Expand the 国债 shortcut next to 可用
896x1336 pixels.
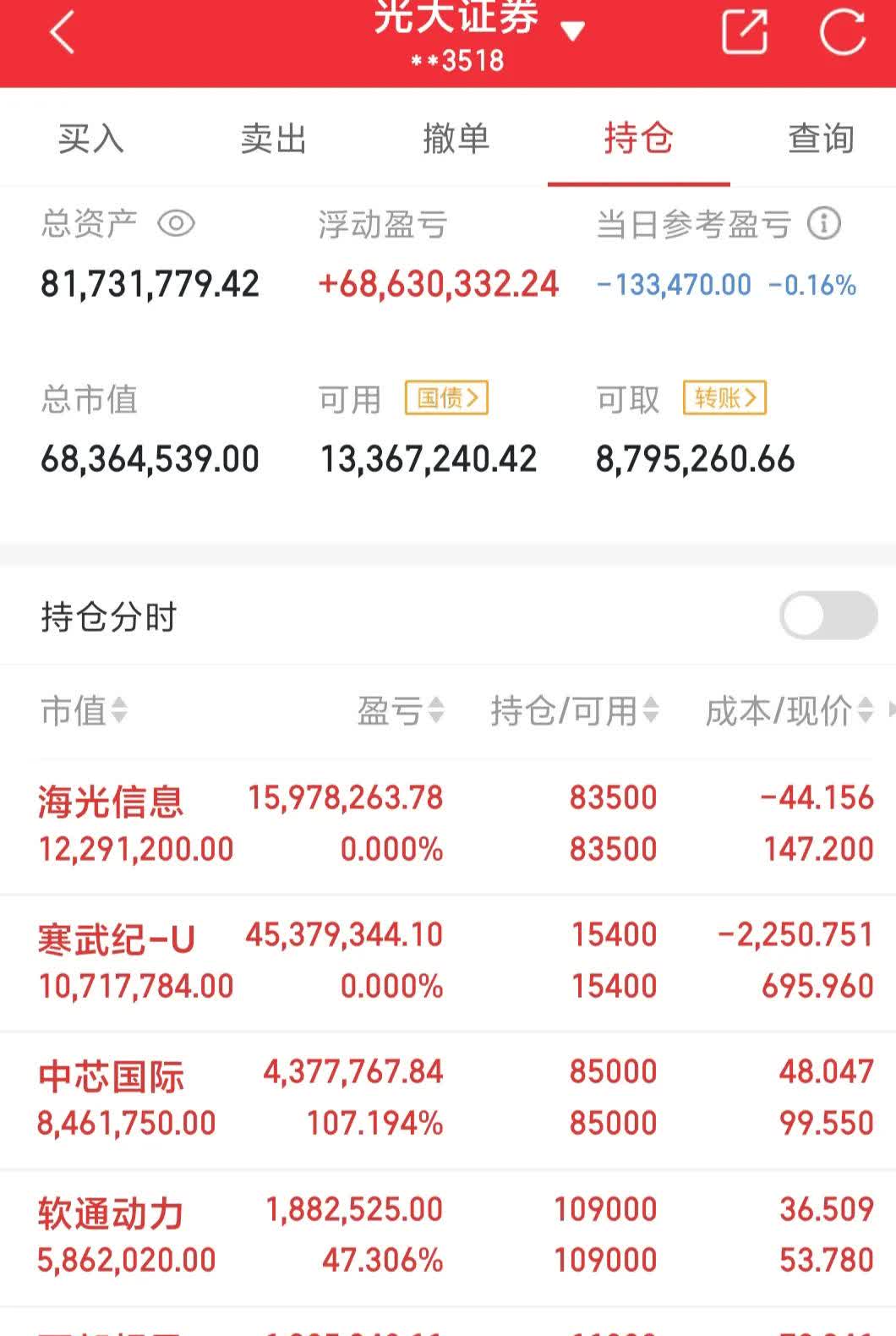446,397
